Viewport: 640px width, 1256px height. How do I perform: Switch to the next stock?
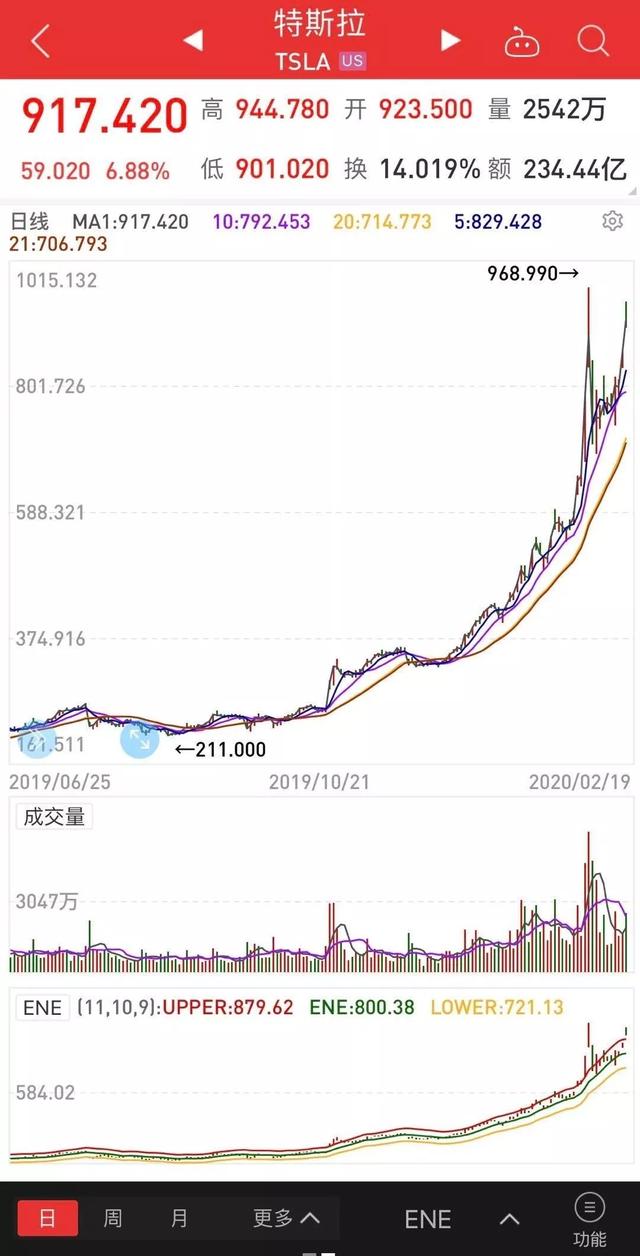click(451, 40)
